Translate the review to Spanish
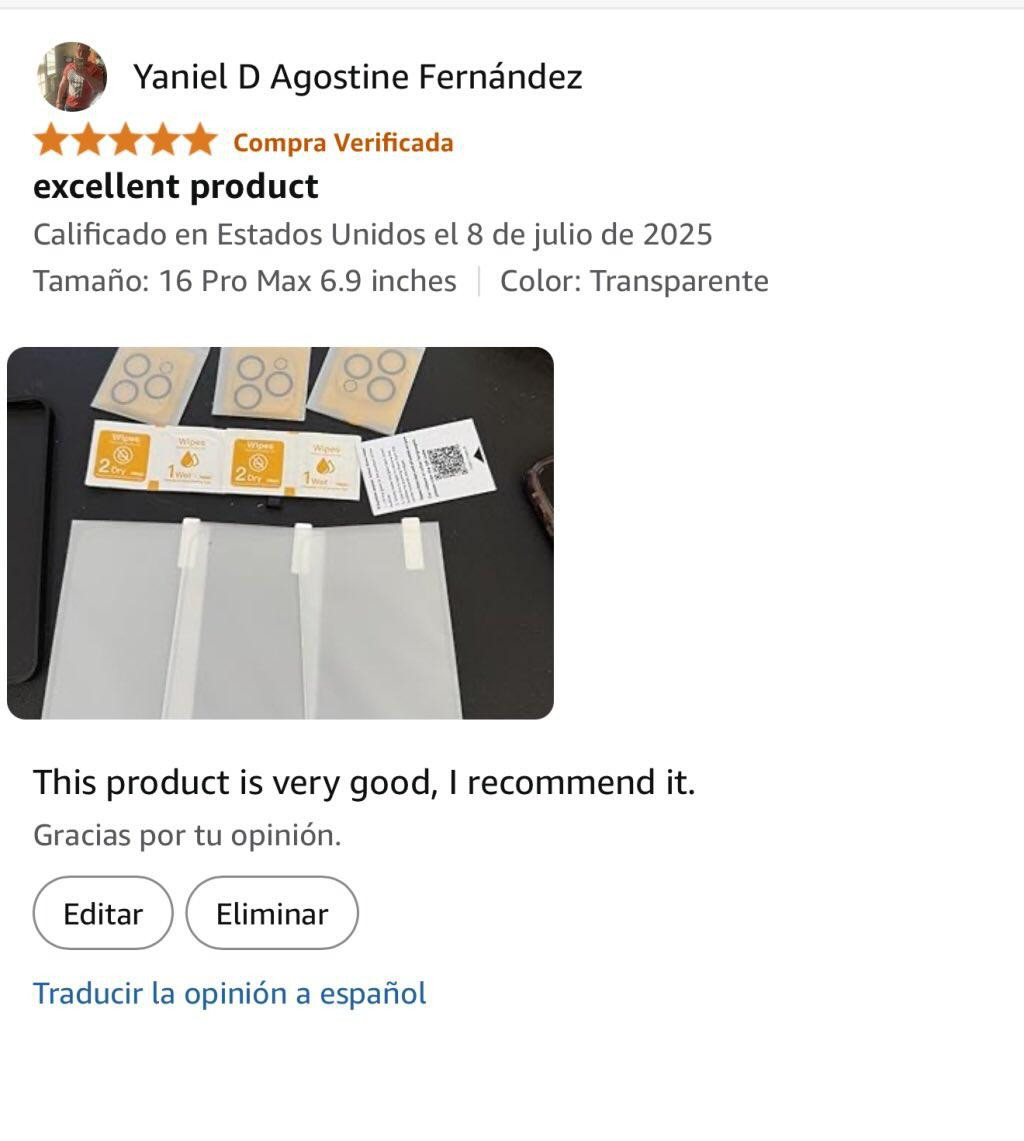This screenshot has height=1141, width=1024. click(230, 993)
